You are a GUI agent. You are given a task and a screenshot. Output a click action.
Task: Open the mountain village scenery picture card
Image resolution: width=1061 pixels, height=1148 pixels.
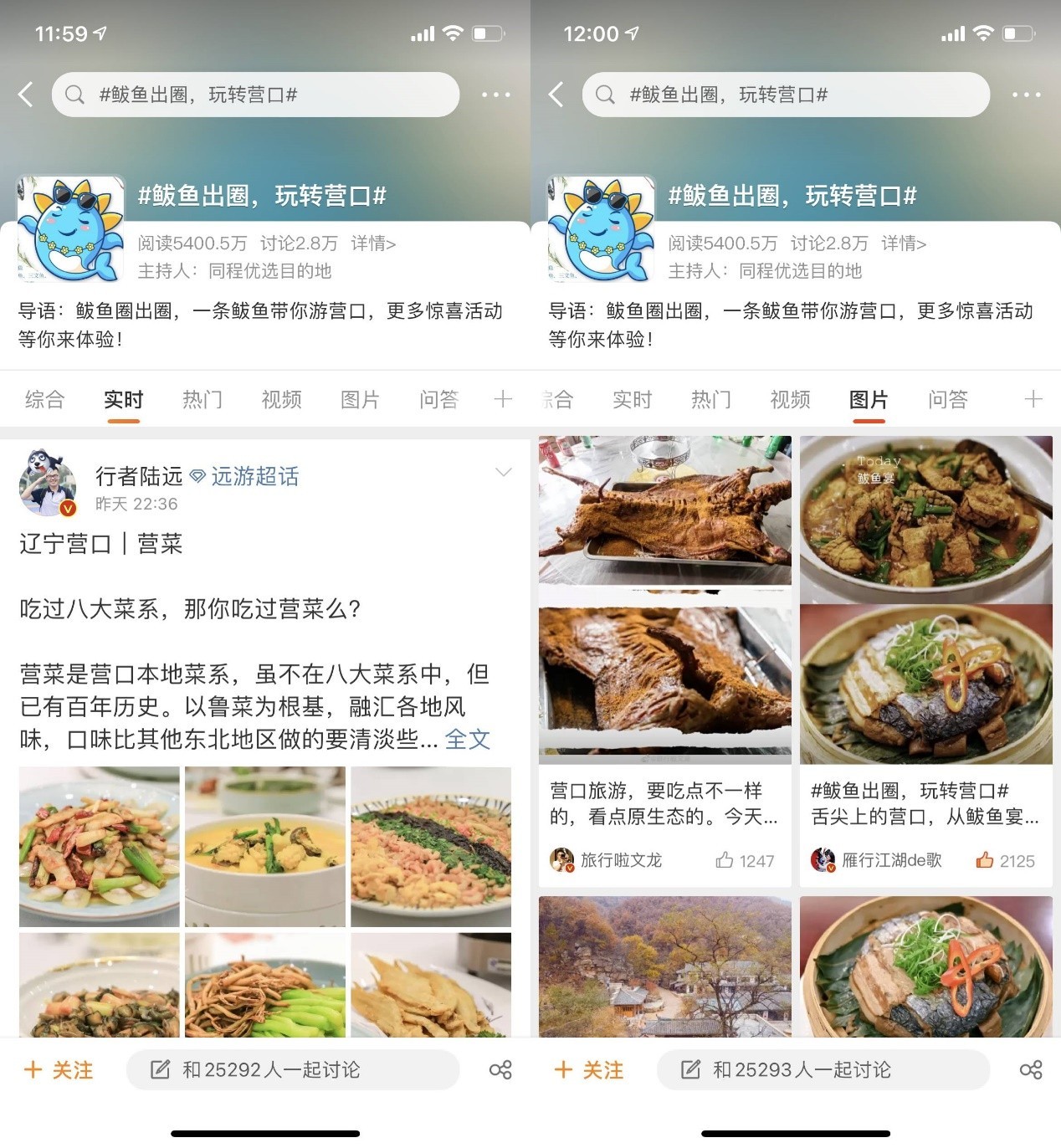pos(664,966)
